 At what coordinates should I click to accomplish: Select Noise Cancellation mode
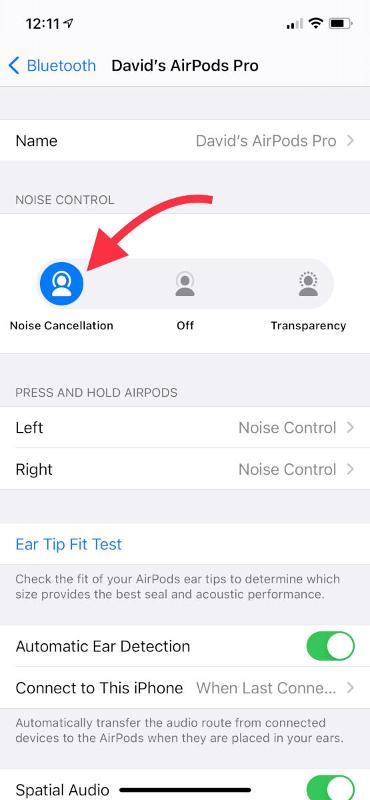(61, 284)
